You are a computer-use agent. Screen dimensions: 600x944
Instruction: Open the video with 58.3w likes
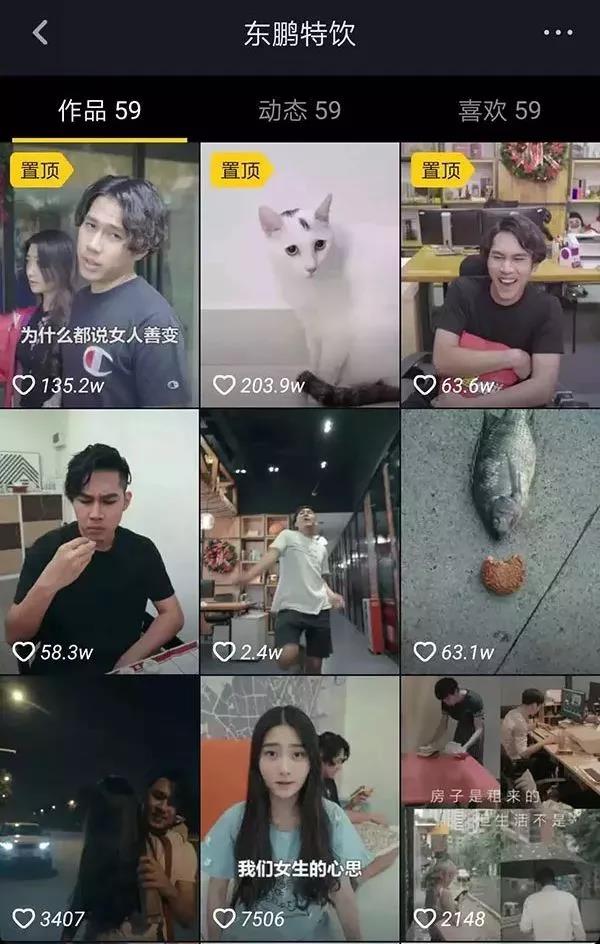(99, 541)
